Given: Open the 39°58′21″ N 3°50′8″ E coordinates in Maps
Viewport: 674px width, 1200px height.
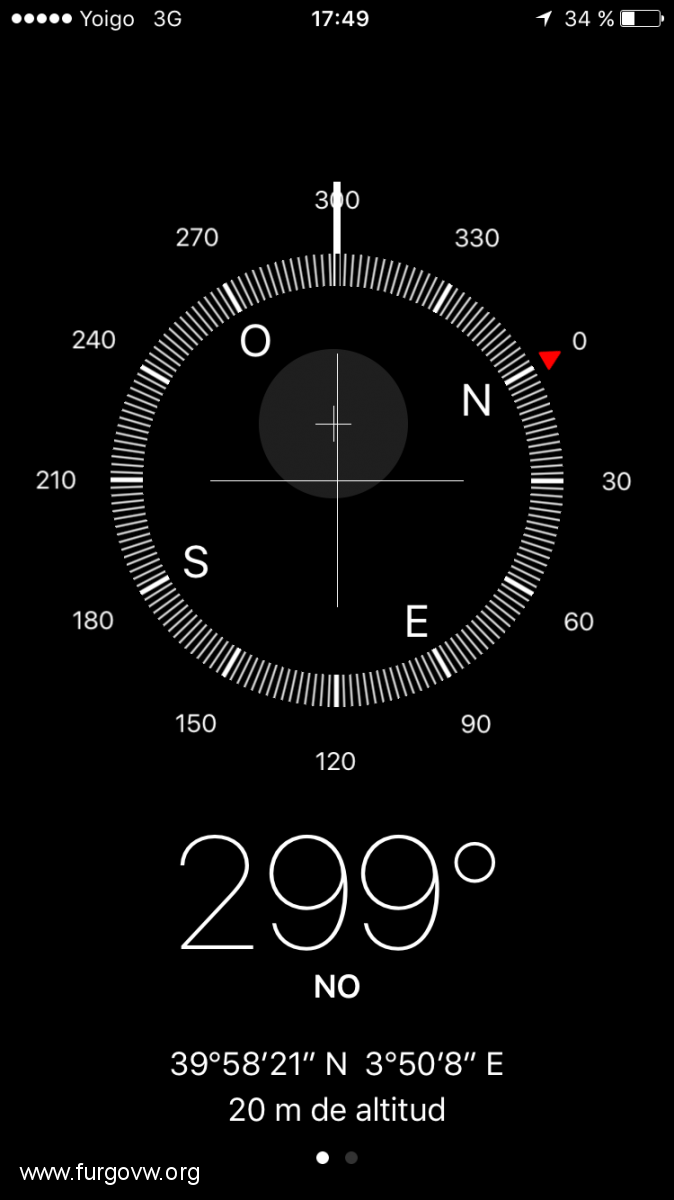Looking at the screenshot, I should click(337, 1064).
